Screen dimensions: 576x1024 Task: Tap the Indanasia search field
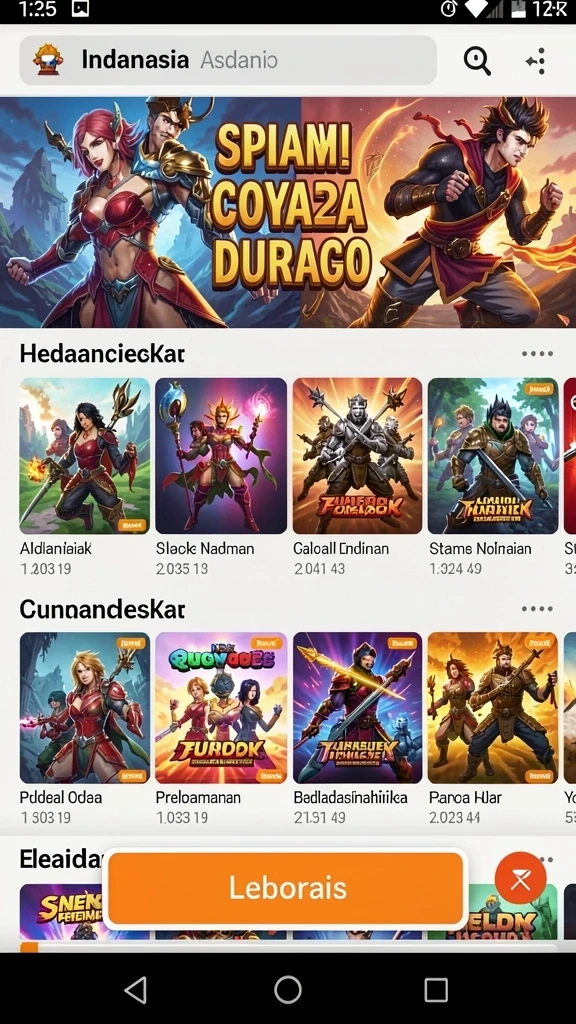(227, 60)
